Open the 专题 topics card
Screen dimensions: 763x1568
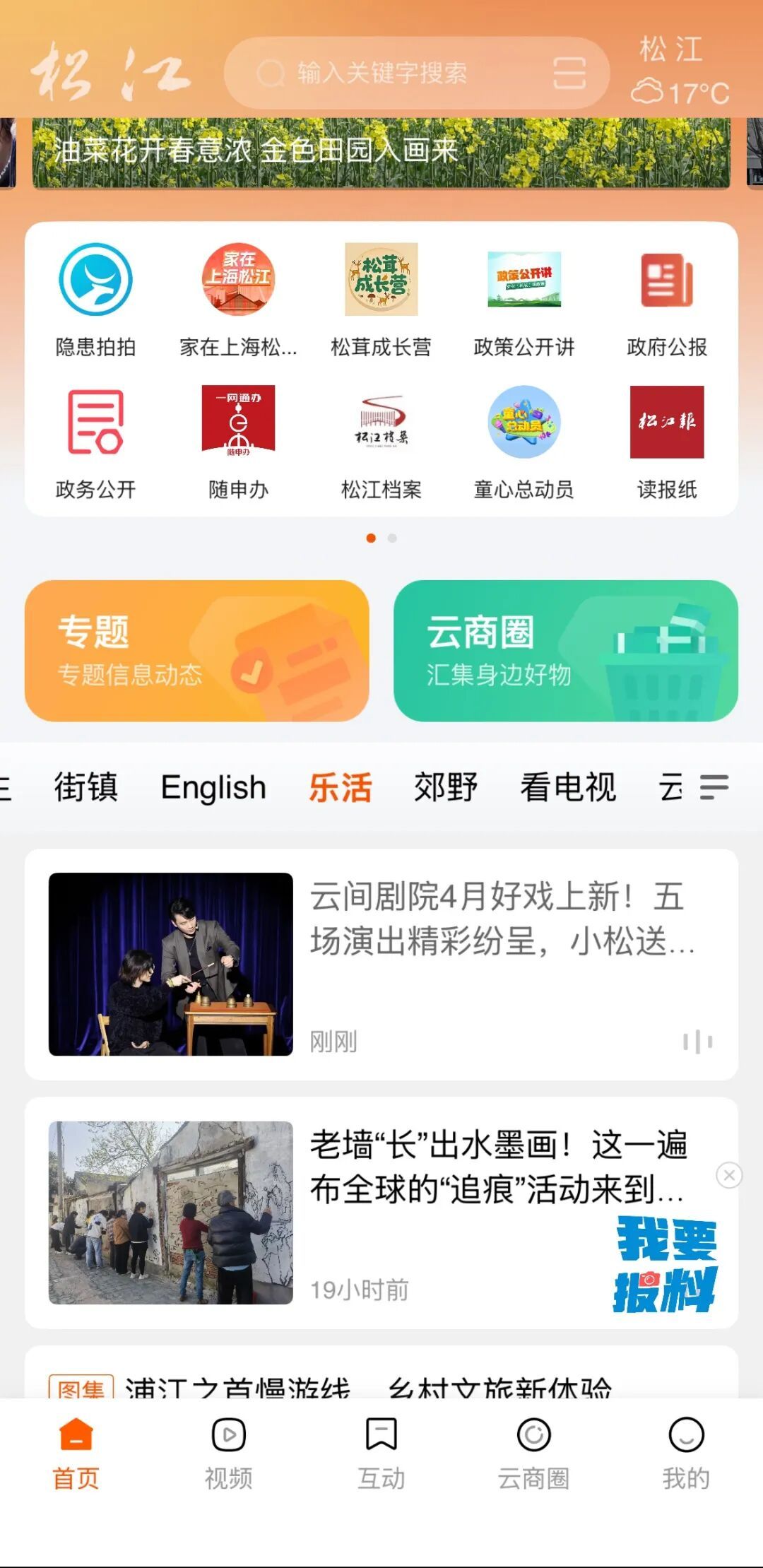click(x=196, y=651)
